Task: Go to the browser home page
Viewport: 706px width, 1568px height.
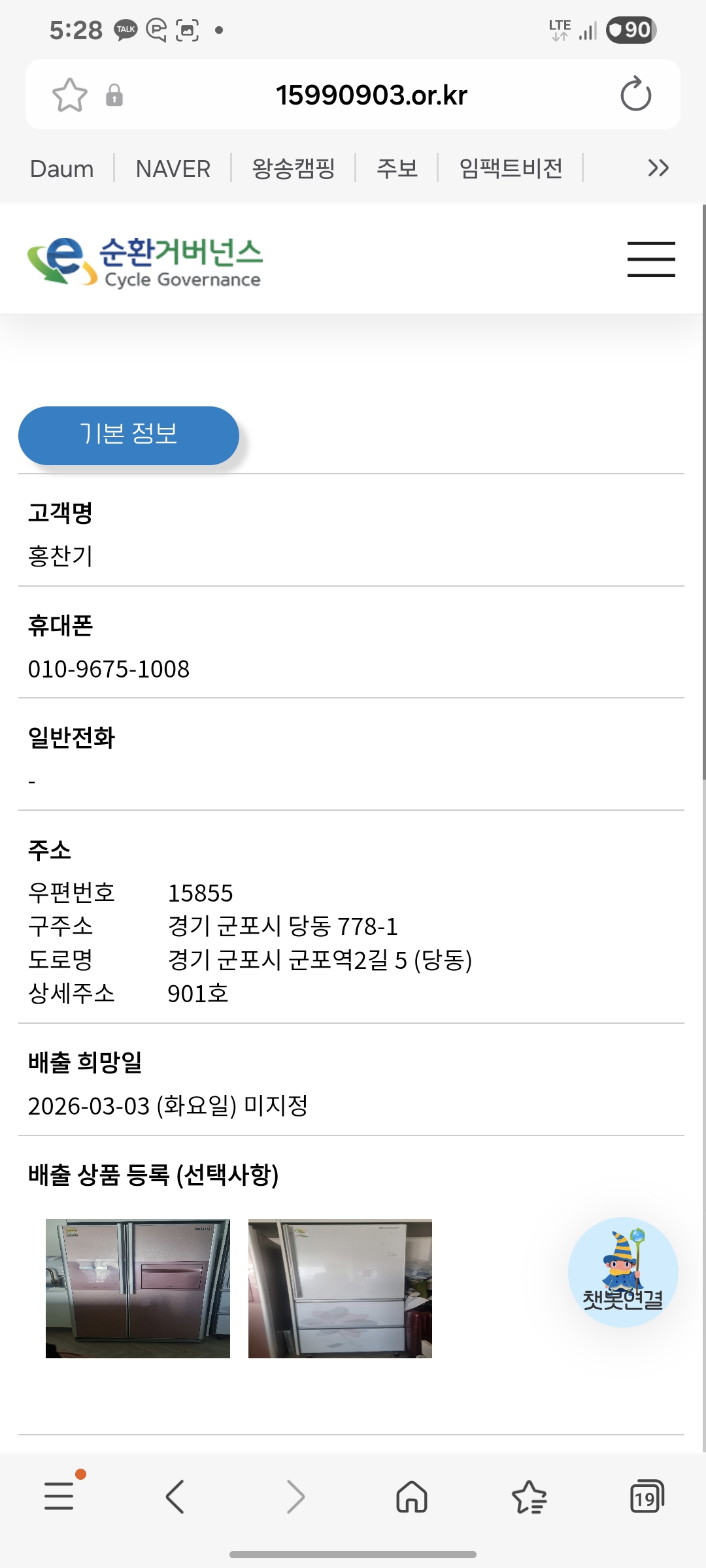Action: click(412, 1496)
